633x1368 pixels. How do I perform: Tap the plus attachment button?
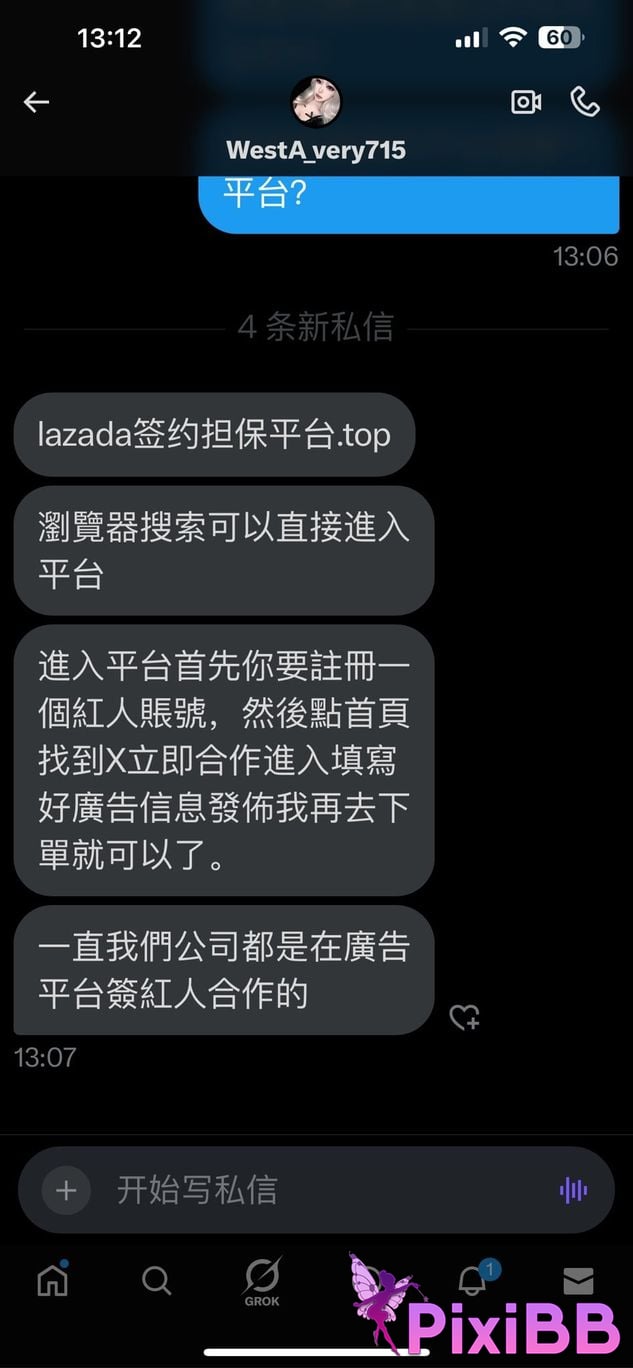tap(66, 1190)
